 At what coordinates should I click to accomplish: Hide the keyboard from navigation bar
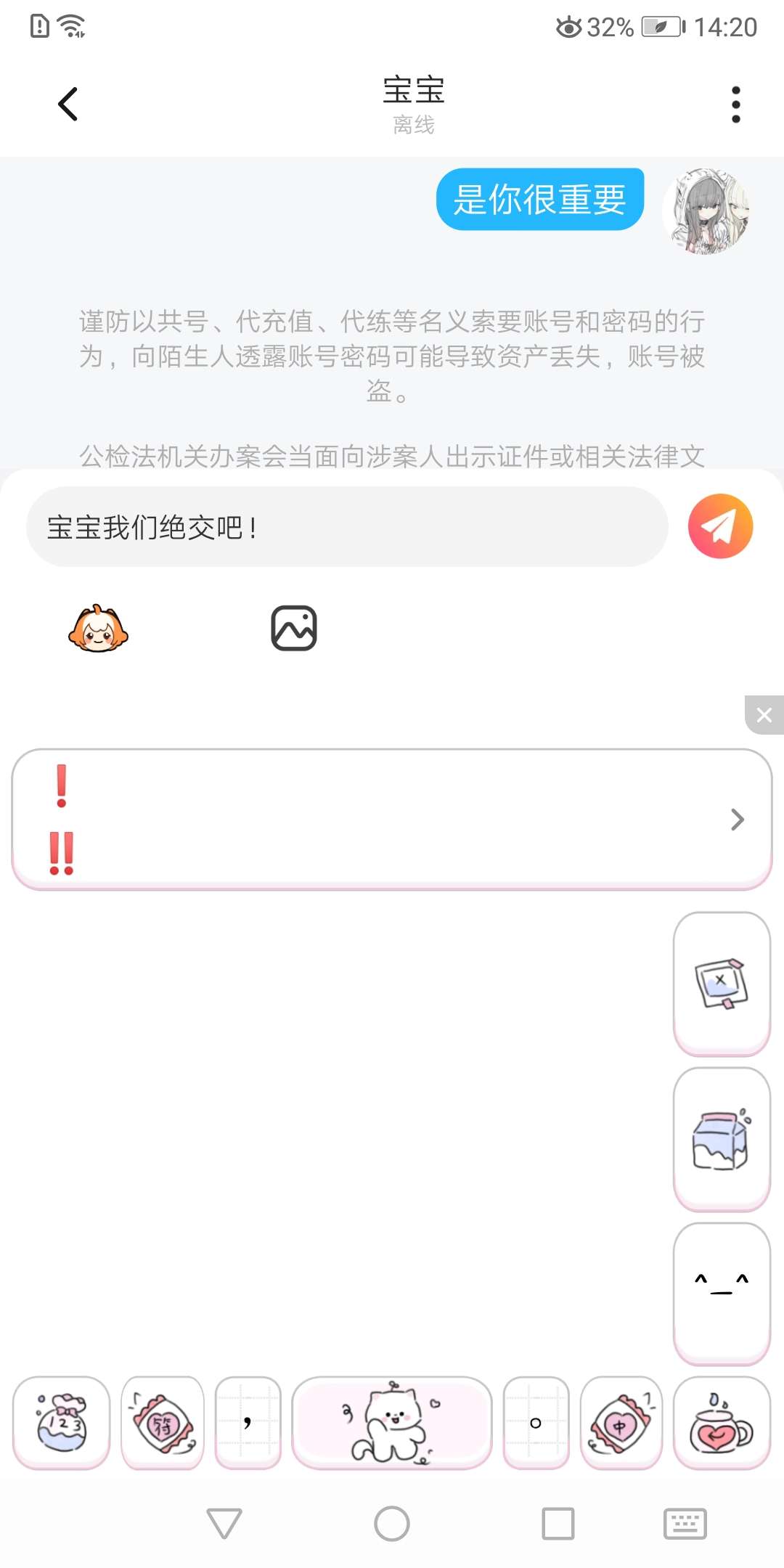pos(685,1523)
